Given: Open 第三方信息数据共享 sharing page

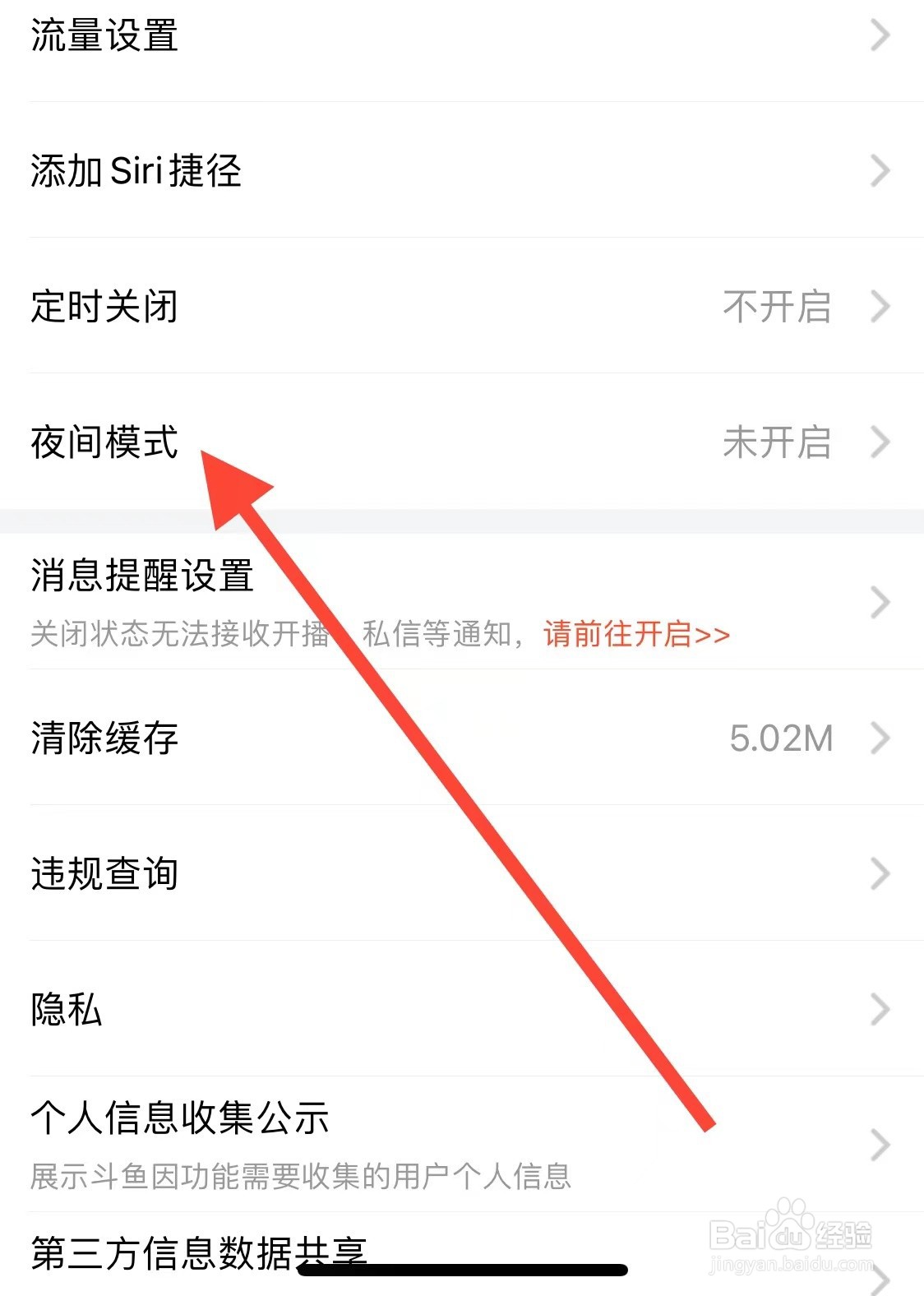Looking at the screenshot, I should (197, 1253).
